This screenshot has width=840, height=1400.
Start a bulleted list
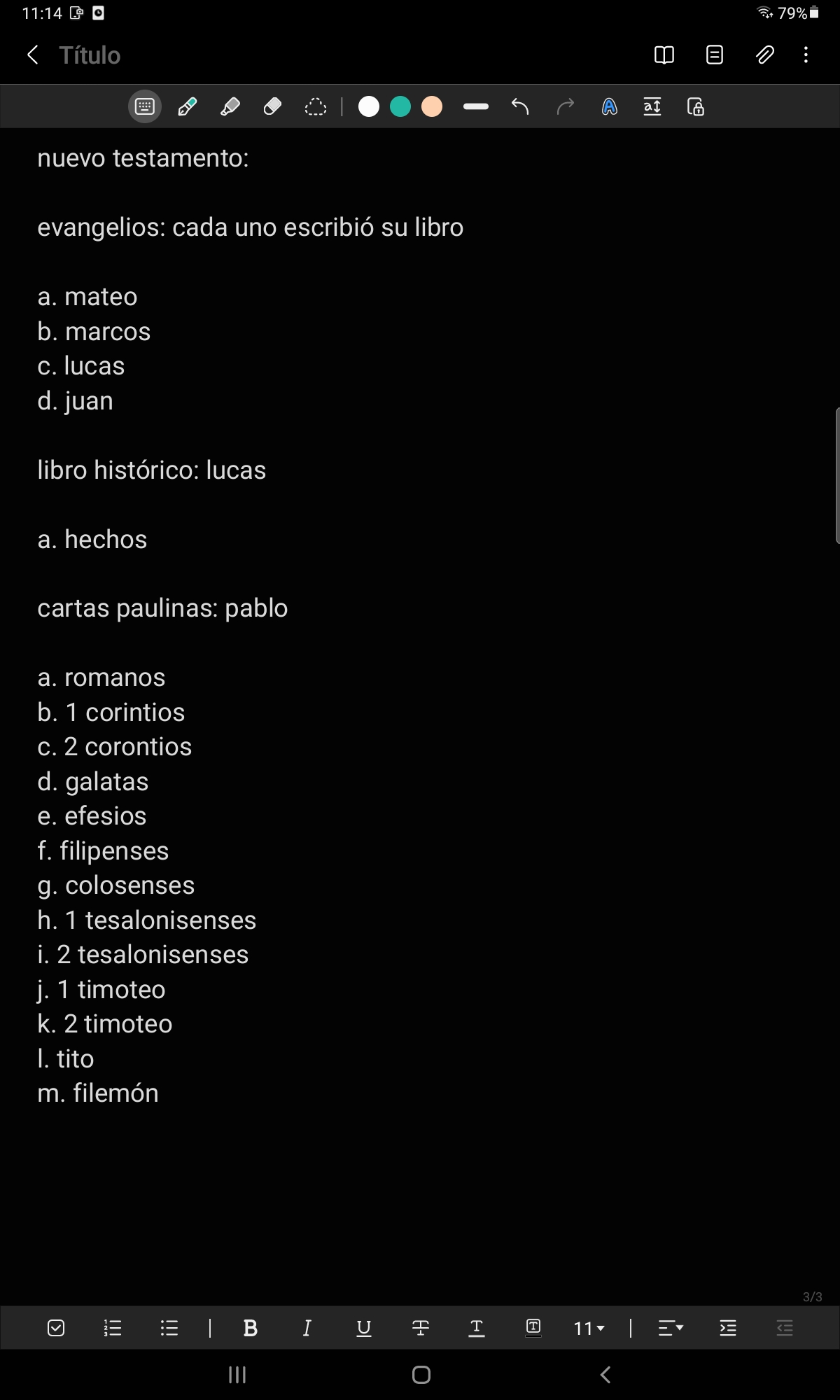pyautogui.click(x=169, y=1328)
